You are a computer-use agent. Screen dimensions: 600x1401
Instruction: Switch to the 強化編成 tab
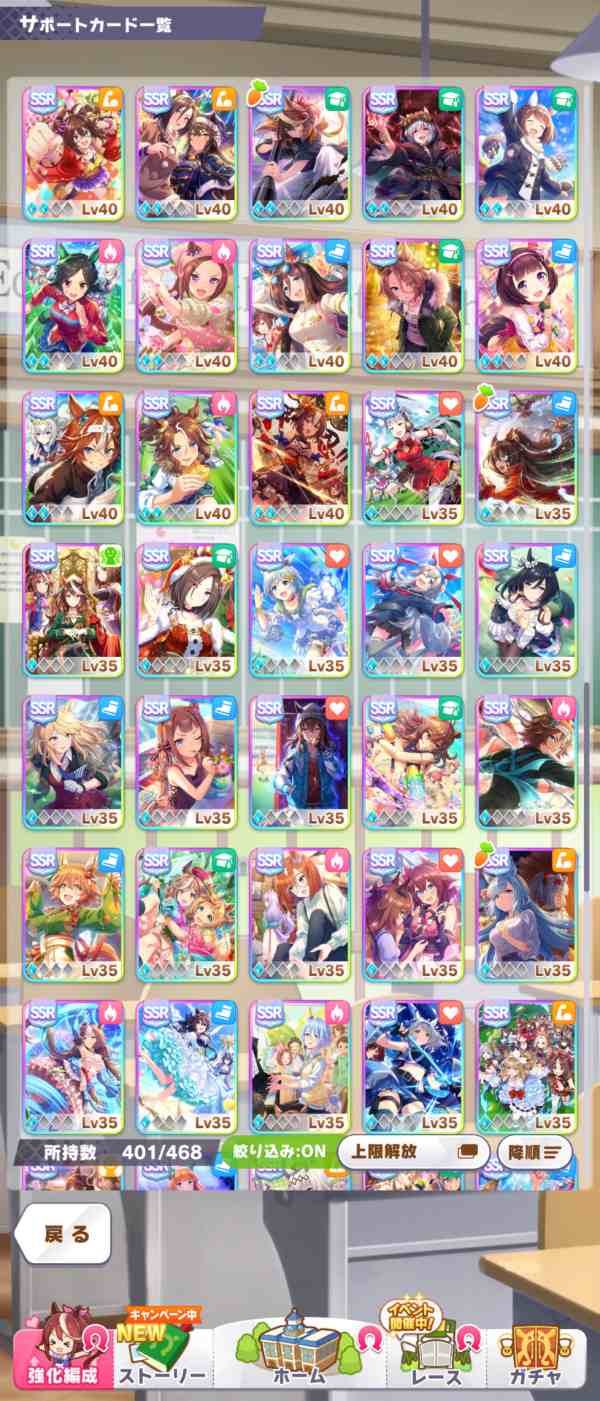coord(60,1358)
